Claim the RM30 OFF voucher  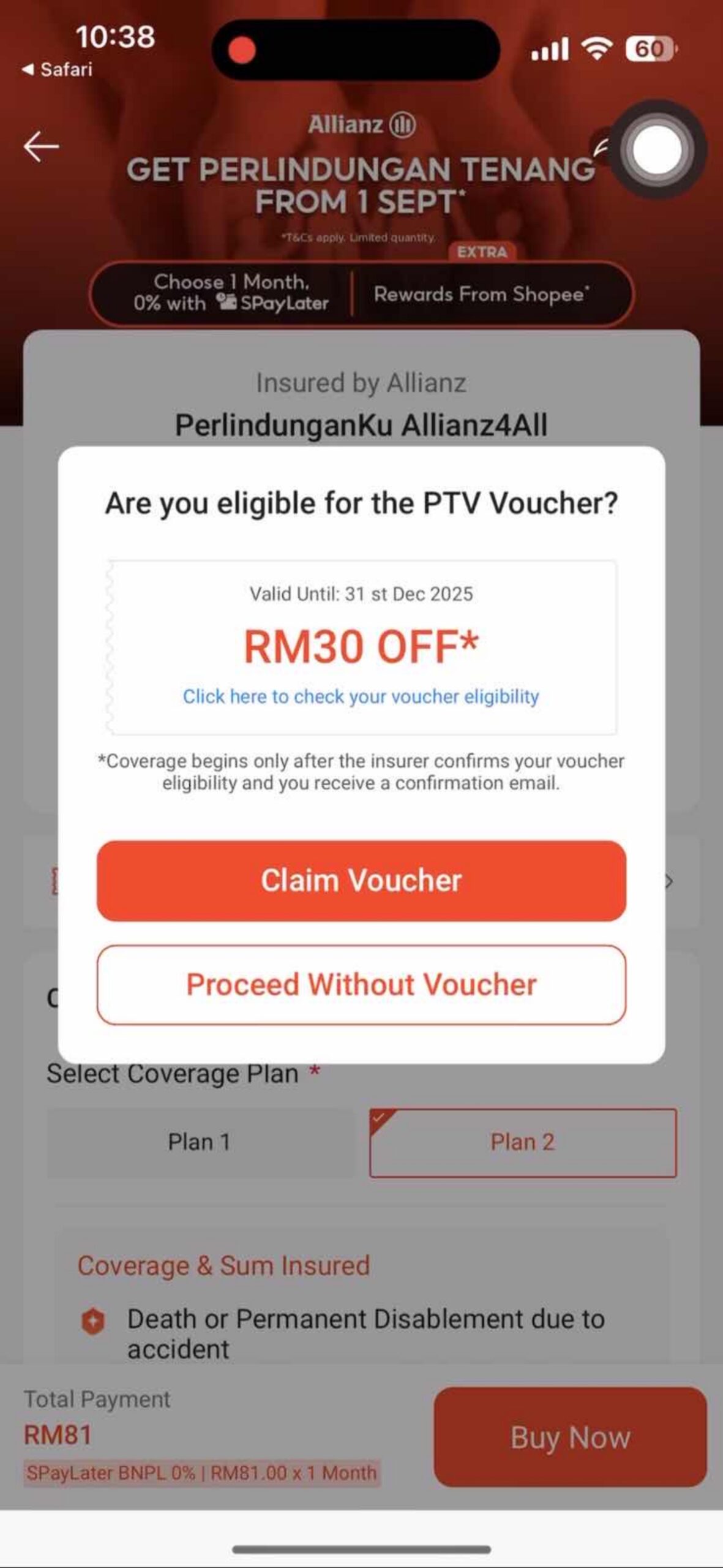[x=361, y=880]
